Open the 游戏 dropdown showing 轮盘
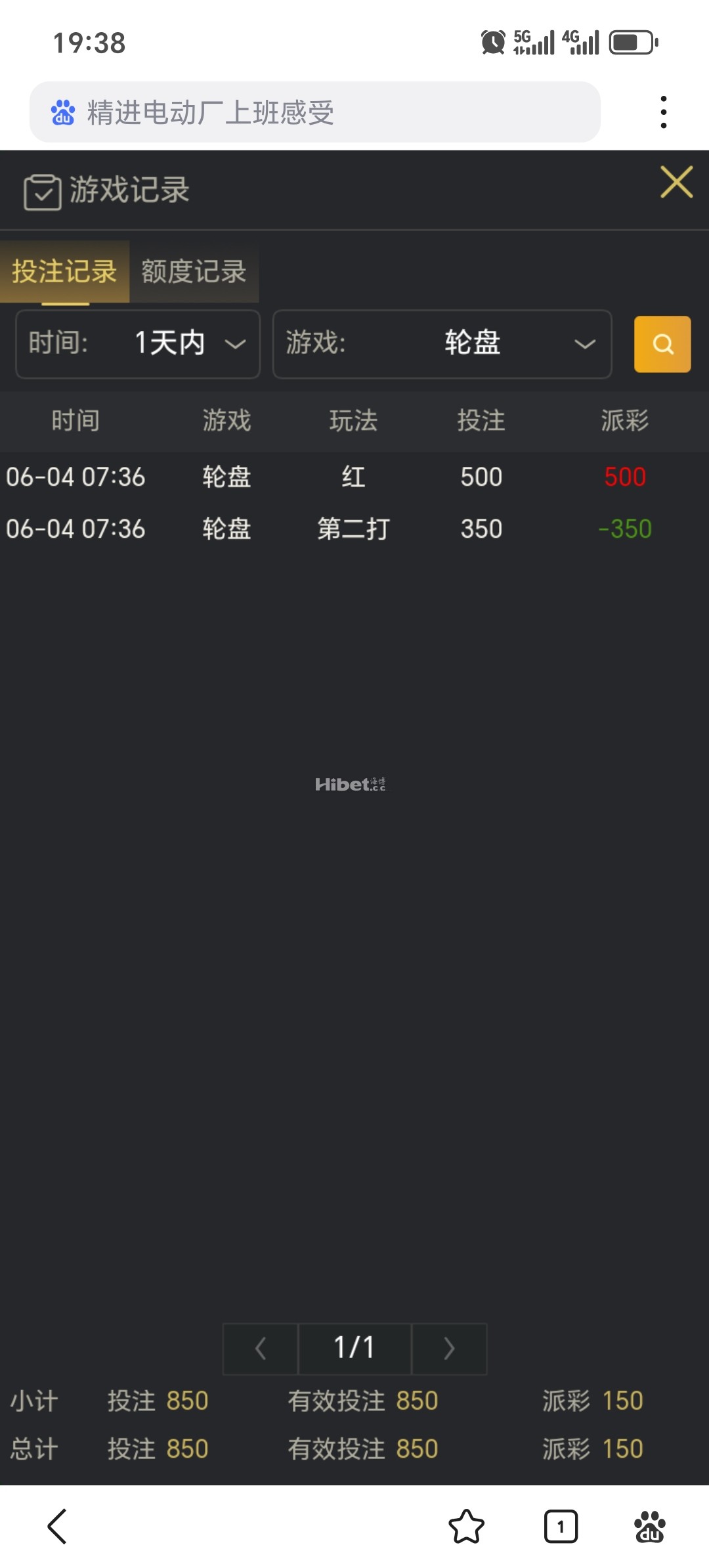The height and width of the screenshot is (1568, 709). pos(442,343)
